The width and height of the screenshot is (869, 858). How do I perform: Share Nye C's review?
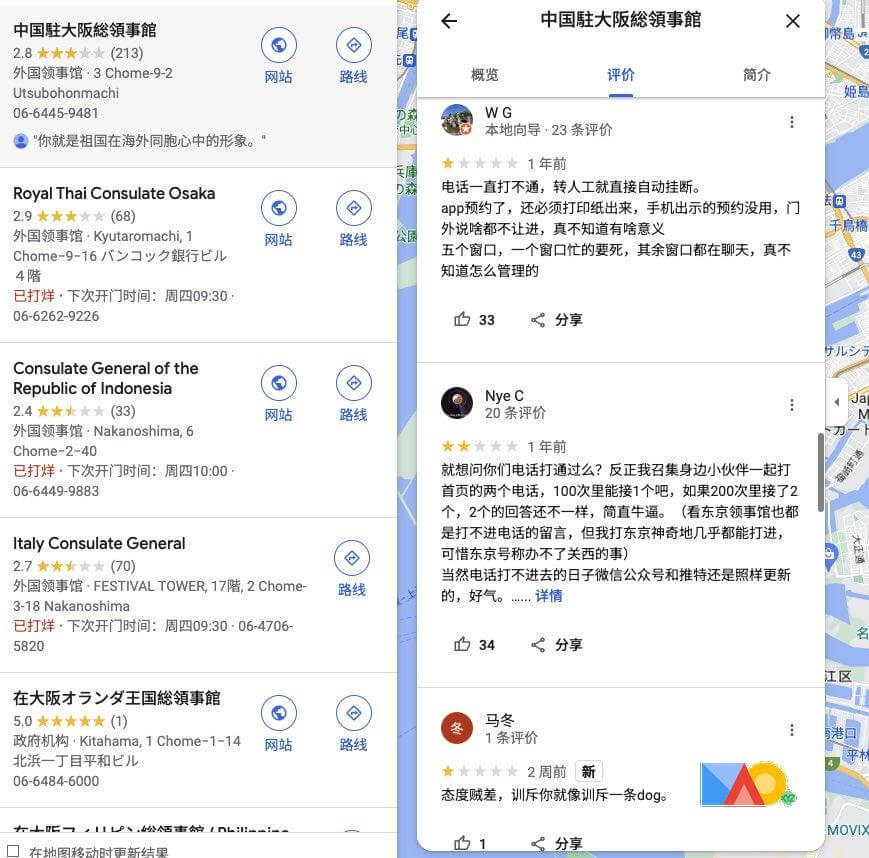(x=557, y=645)
